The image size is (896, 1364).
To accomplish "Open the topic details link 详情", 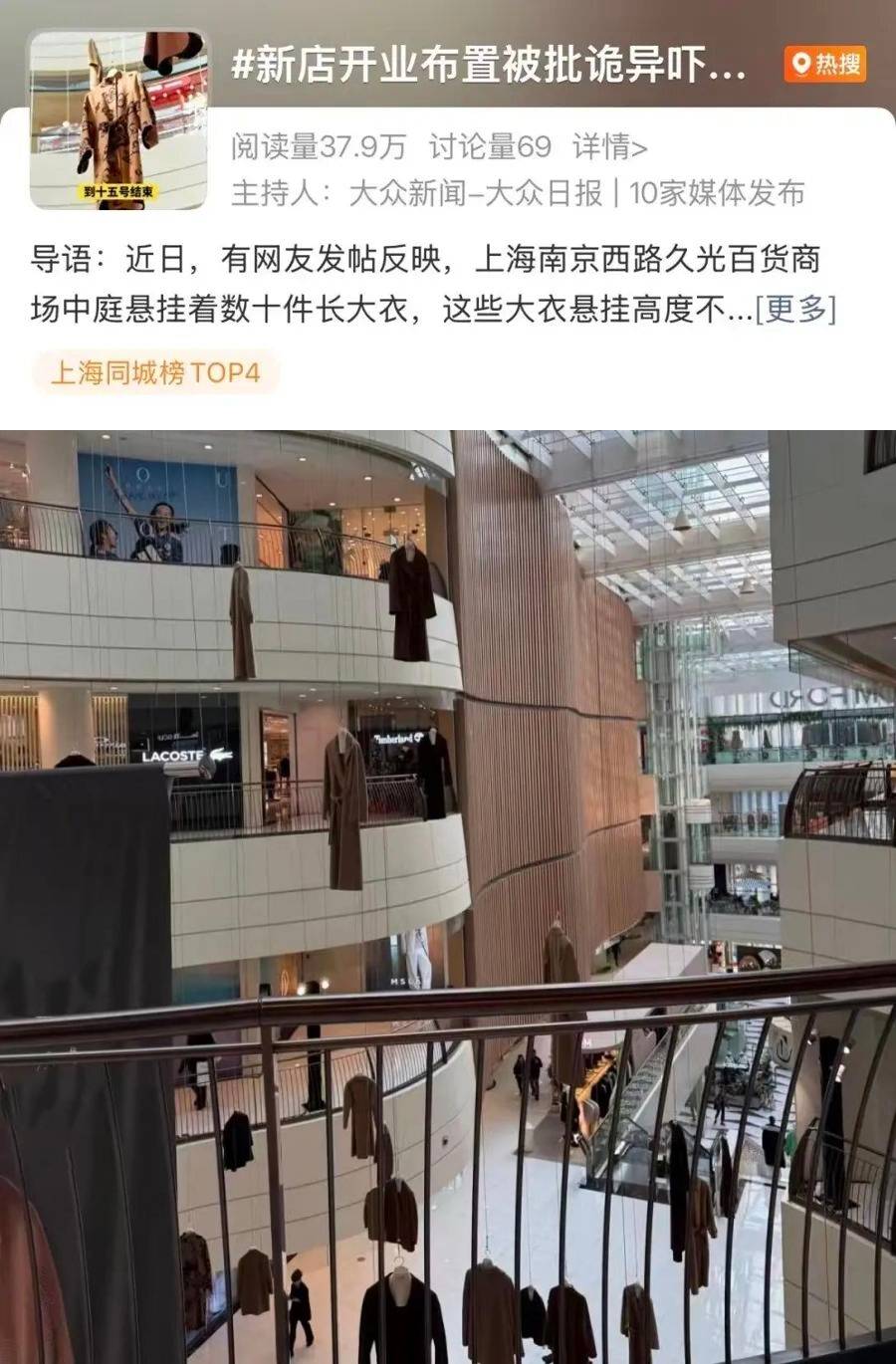I will [609, 147].
